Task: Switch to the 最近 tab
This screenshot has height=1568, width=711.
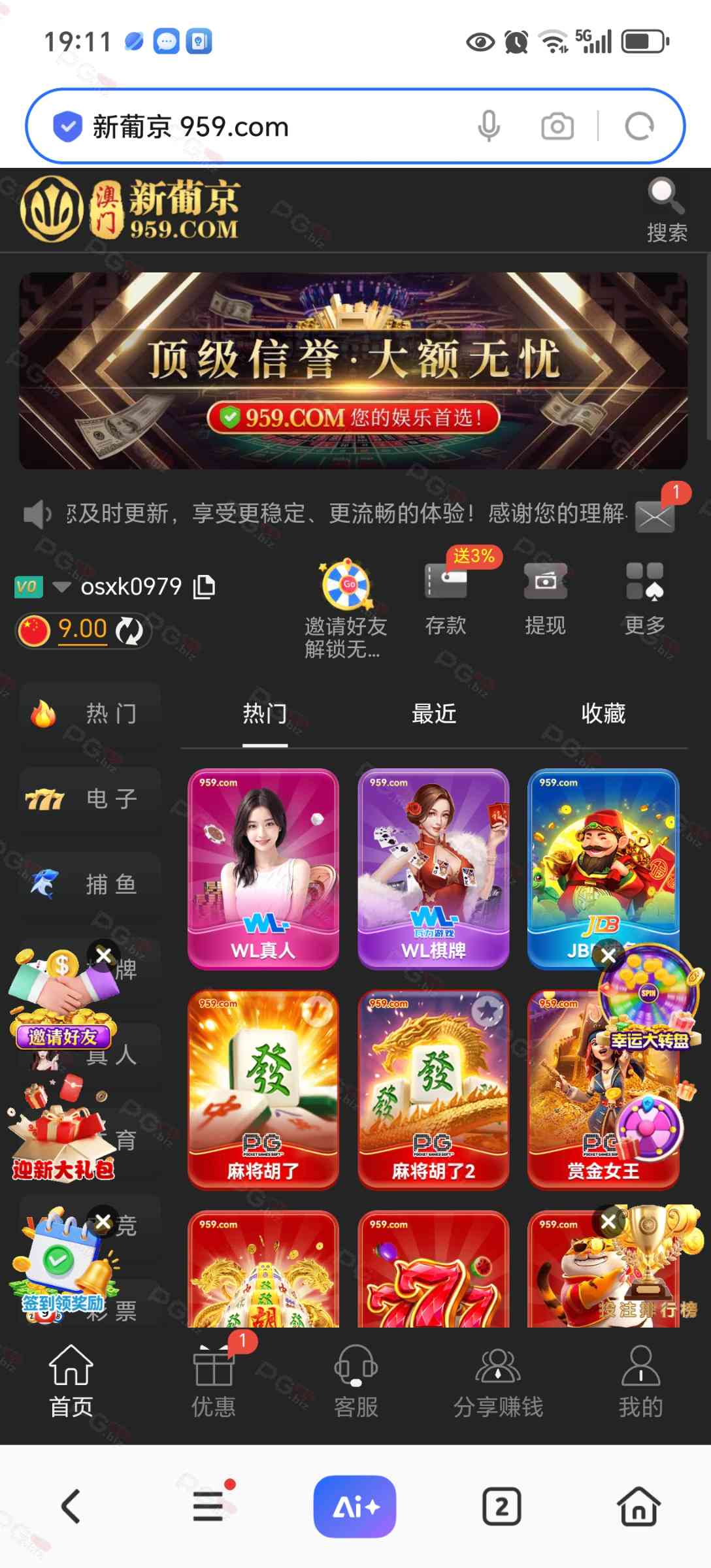Action: [x=434, y=713]
